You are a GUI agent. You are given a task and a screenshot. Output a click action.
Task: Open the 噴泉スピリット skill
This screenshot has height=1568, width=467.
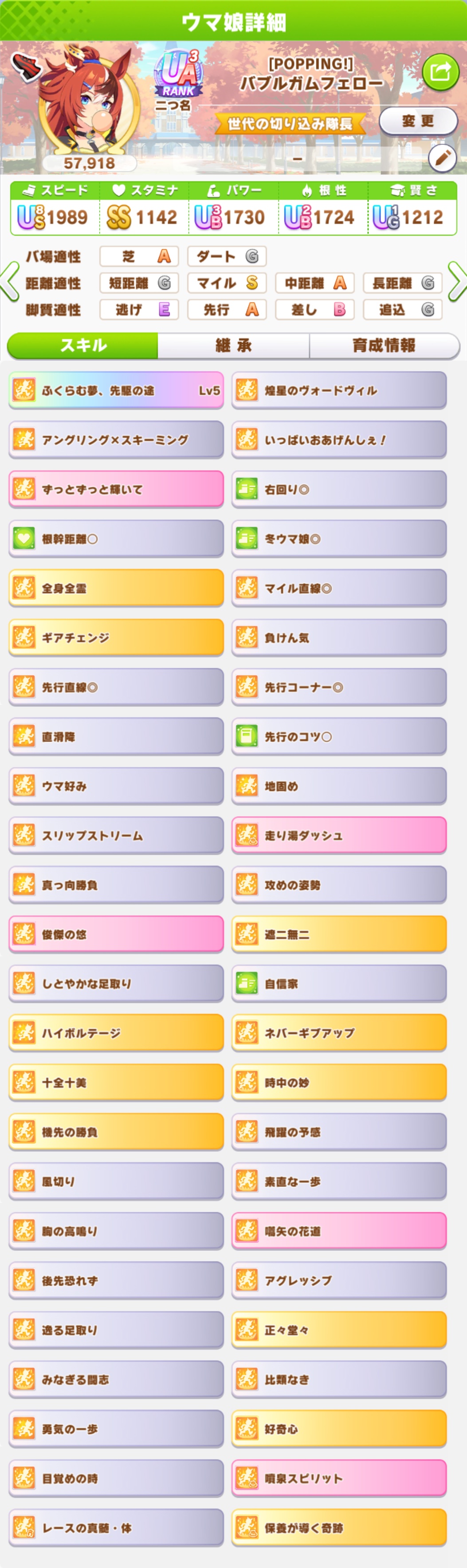pyautogui.click(x=338, y=1478)
